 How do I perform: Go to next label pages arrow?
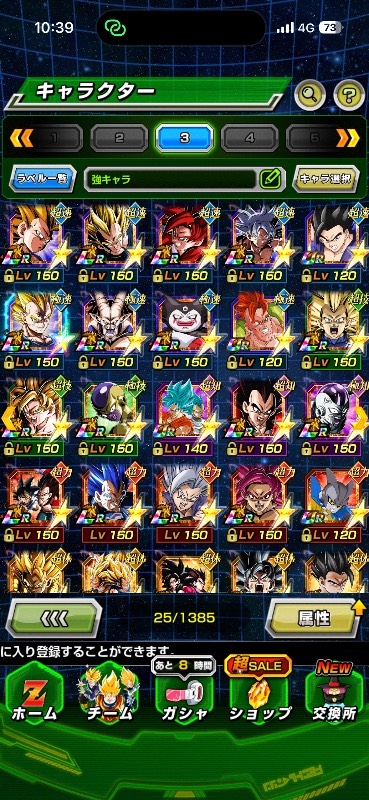(x=348, y=138)
